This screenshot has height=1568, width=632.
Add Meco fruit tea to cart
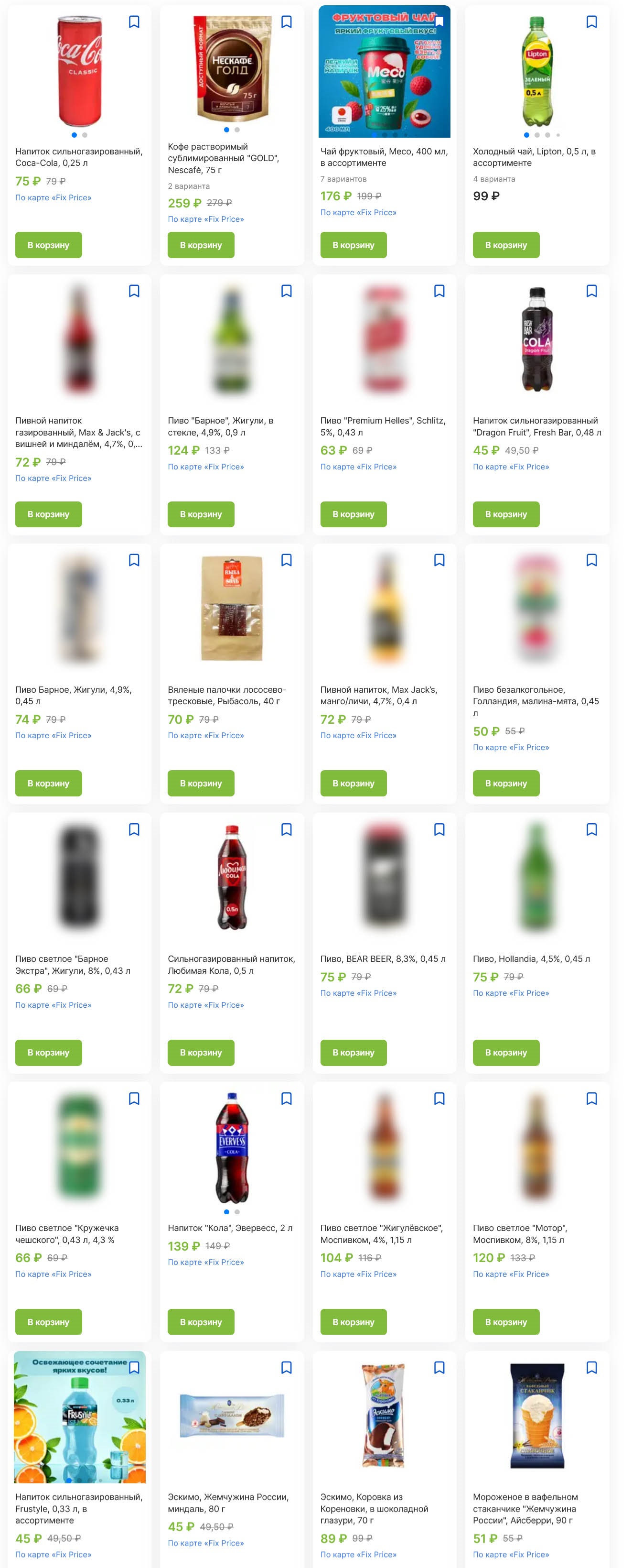tap(353, 245)
